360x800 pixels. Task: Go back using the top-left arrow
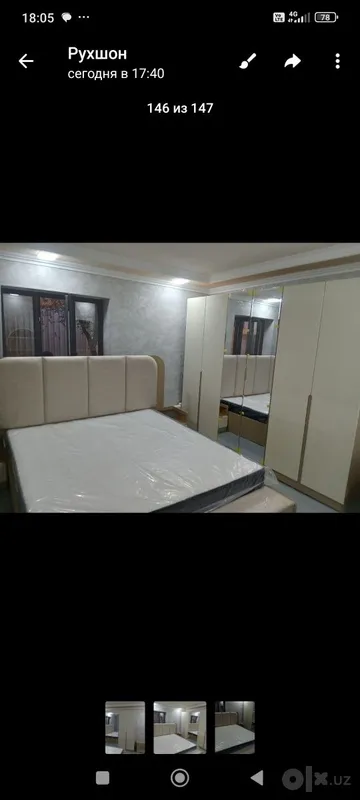(26, 62)
